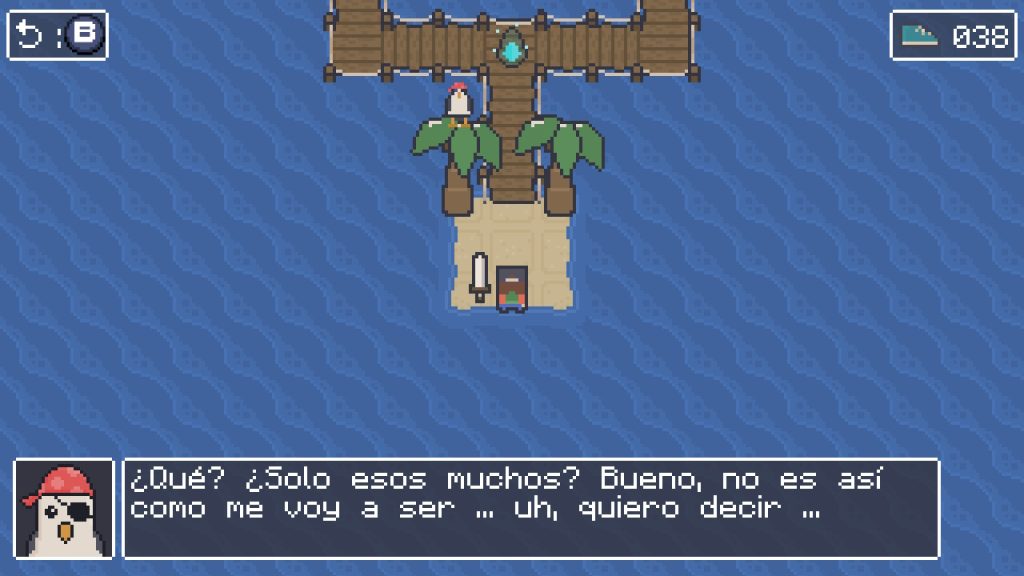Advance the pirate seagull's dialogue box
Viewport: 1024px width, 576px height.
[530, 508]
